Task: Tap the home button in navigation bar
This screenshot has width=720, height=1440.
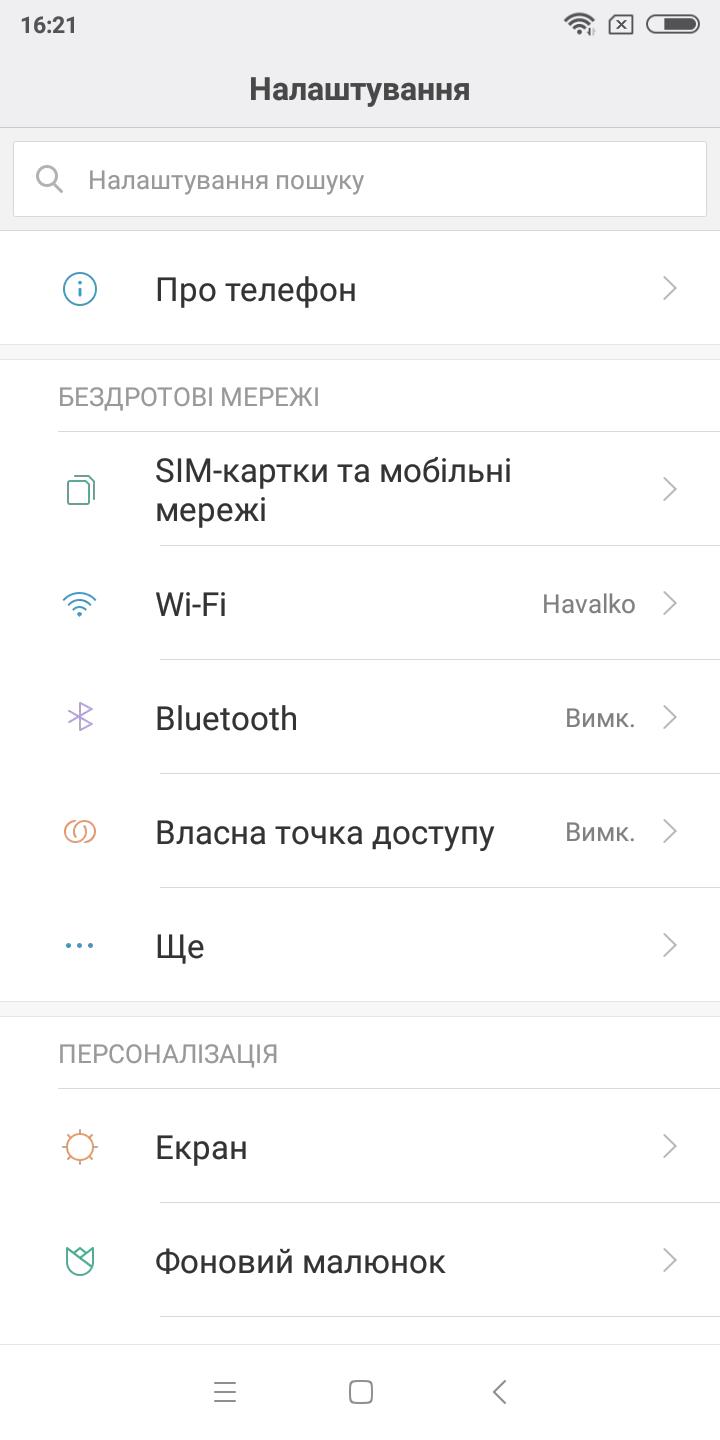Action: (361, 1391)
